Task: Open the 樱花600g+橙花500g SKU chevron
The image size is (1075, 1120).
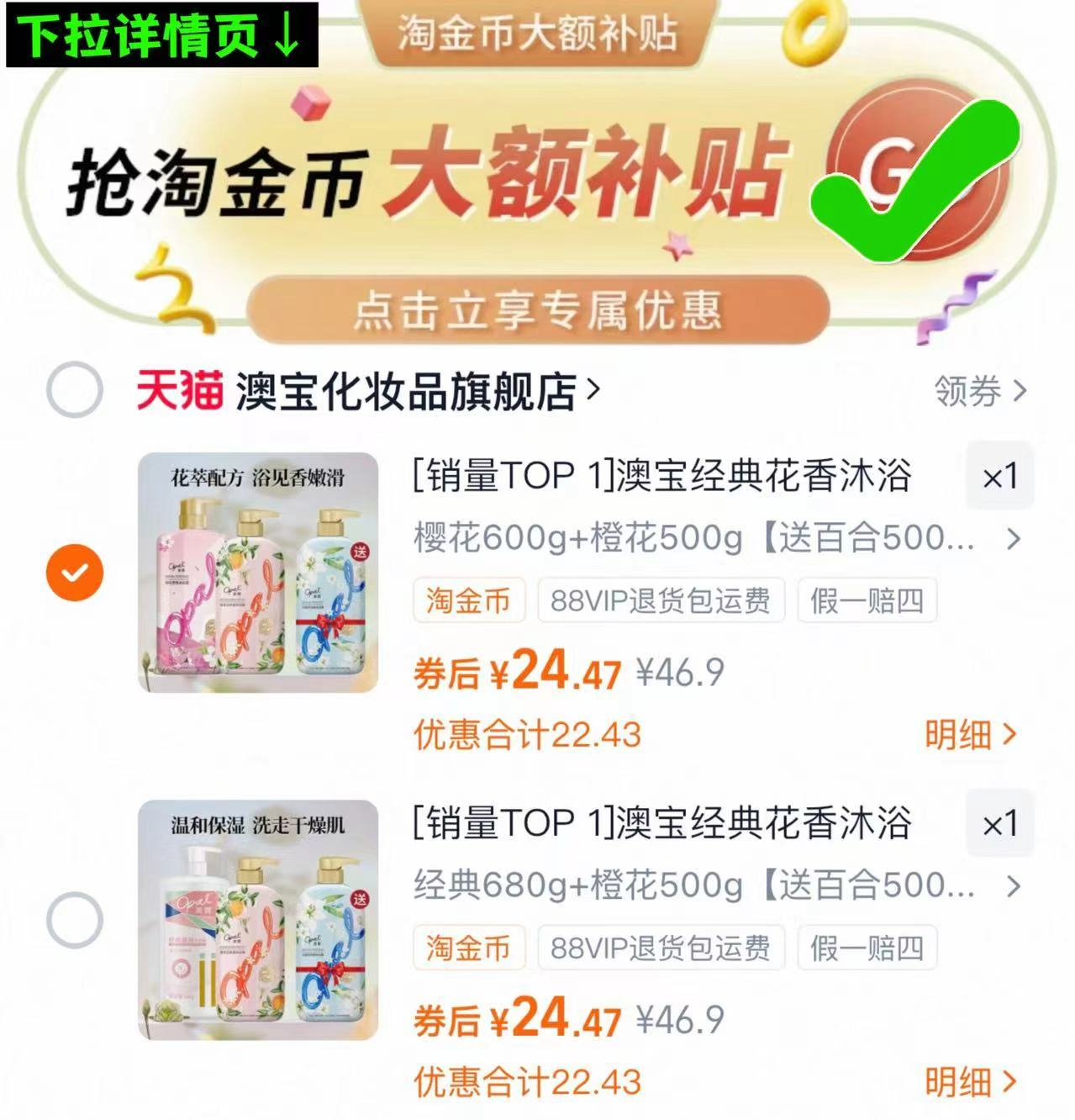Action: pos(1014,541)
